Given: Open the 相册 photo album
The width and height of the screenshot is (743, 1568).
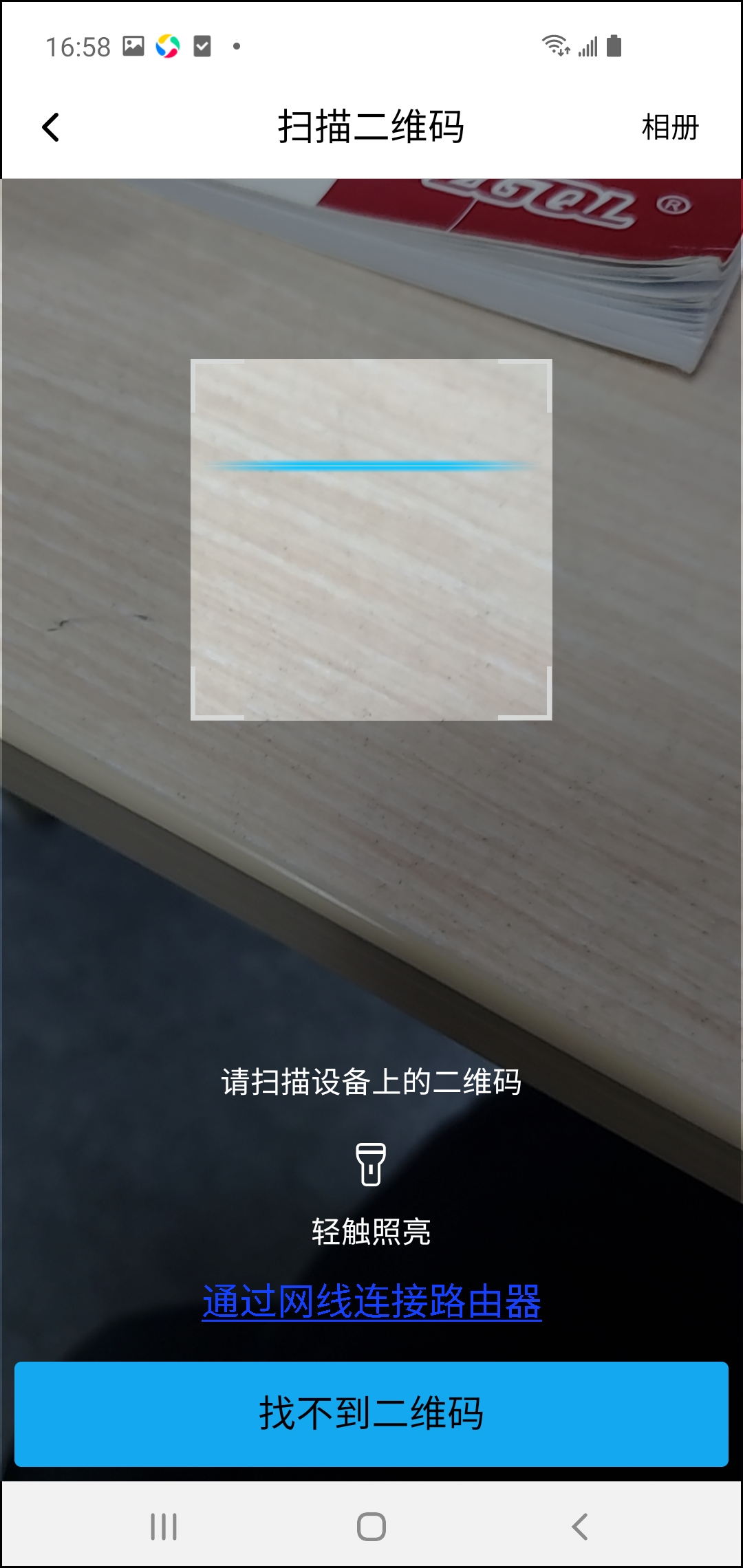Looking at the screenshot, I should (669, 127).
